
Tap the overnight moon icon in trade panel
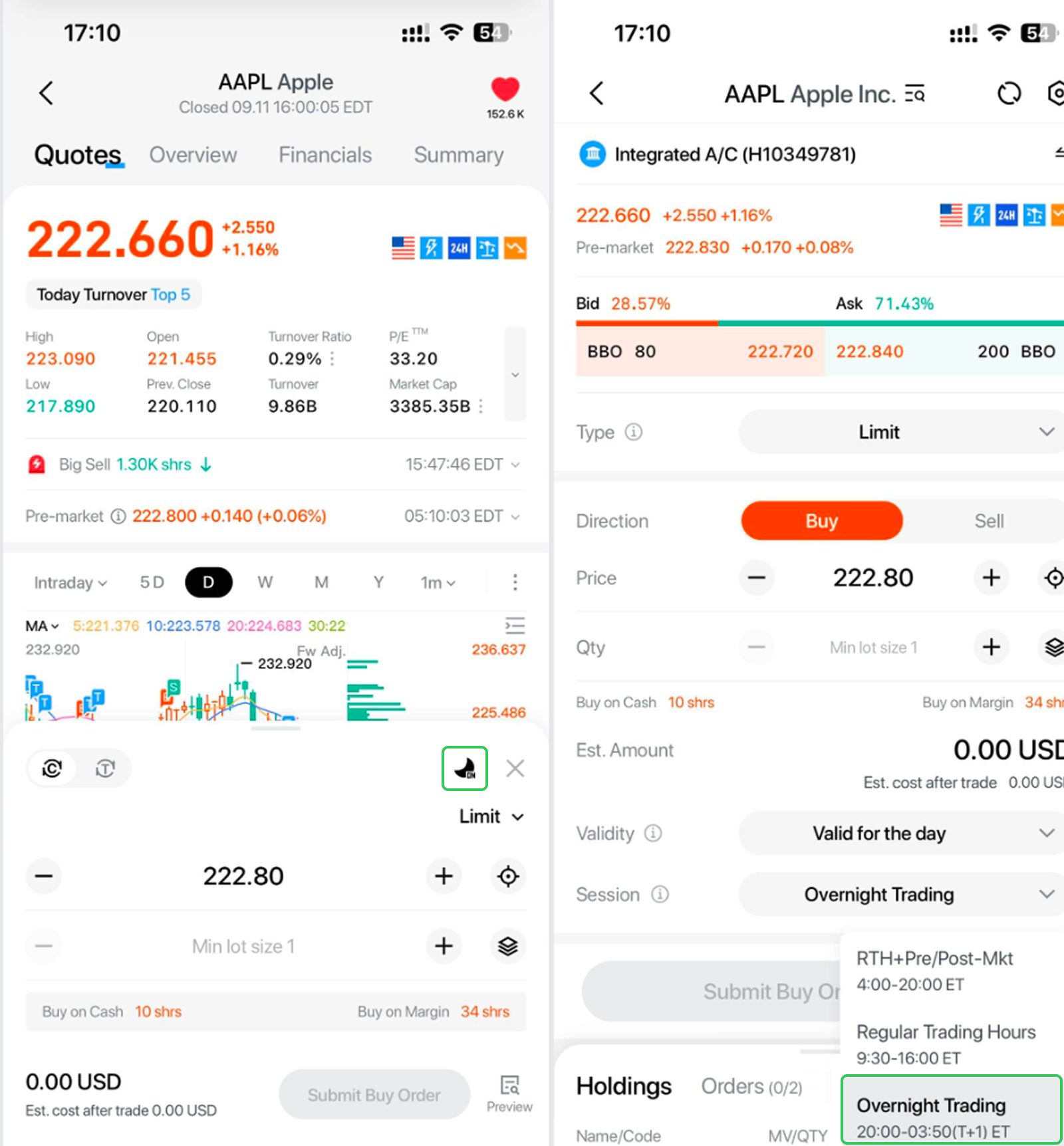point(465,768)
